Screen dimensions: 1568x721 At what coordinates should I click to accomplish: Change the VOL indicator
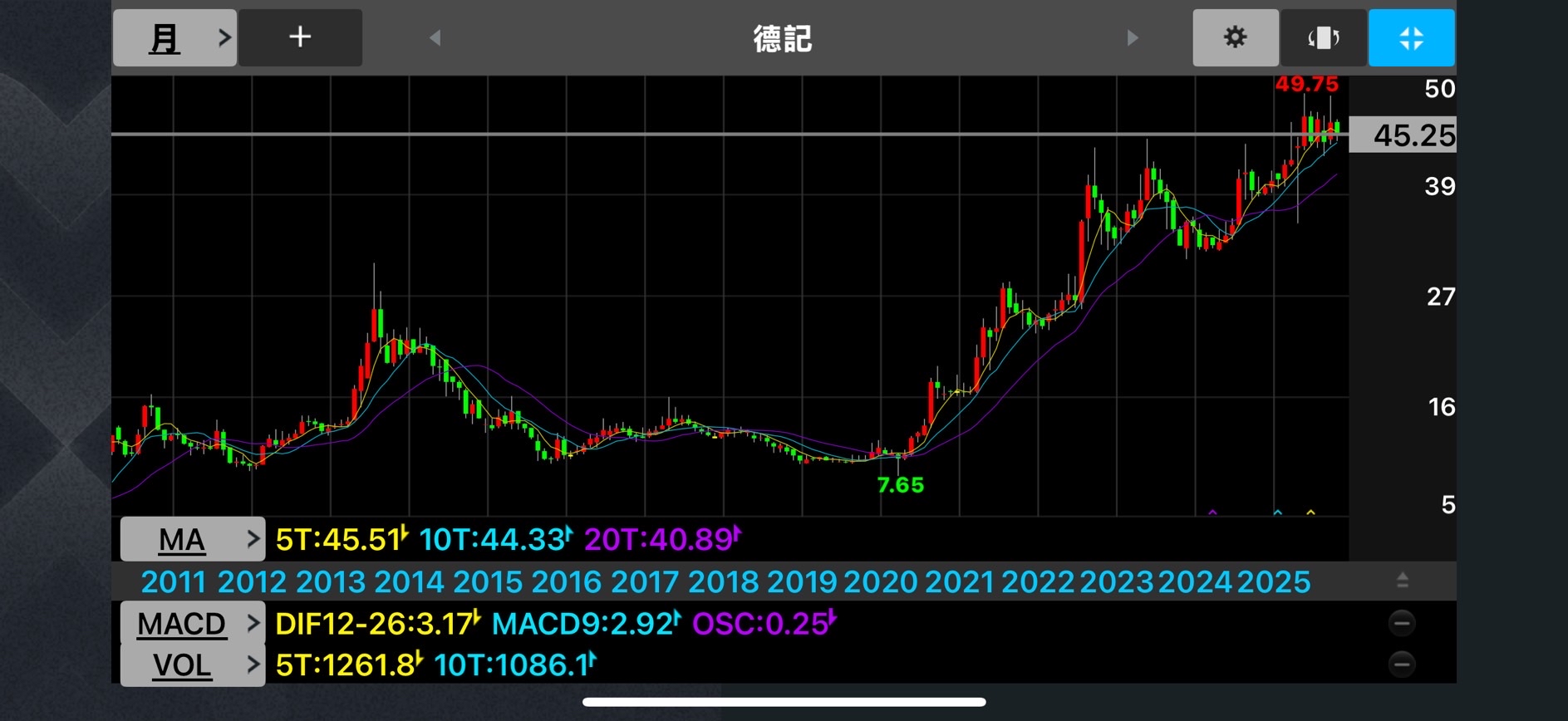[192, 665]
